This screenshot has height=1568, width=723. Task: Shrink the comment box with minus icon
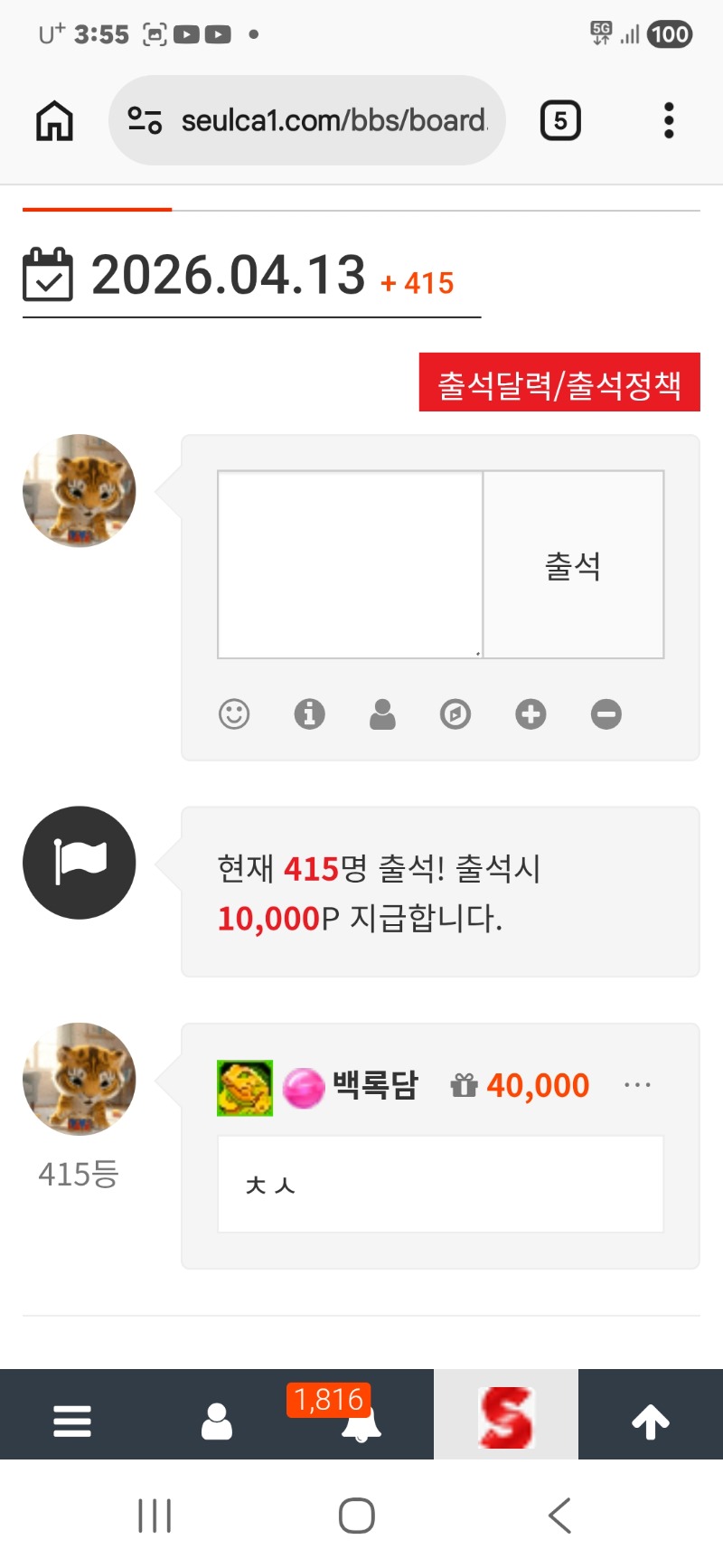point(606,714)
